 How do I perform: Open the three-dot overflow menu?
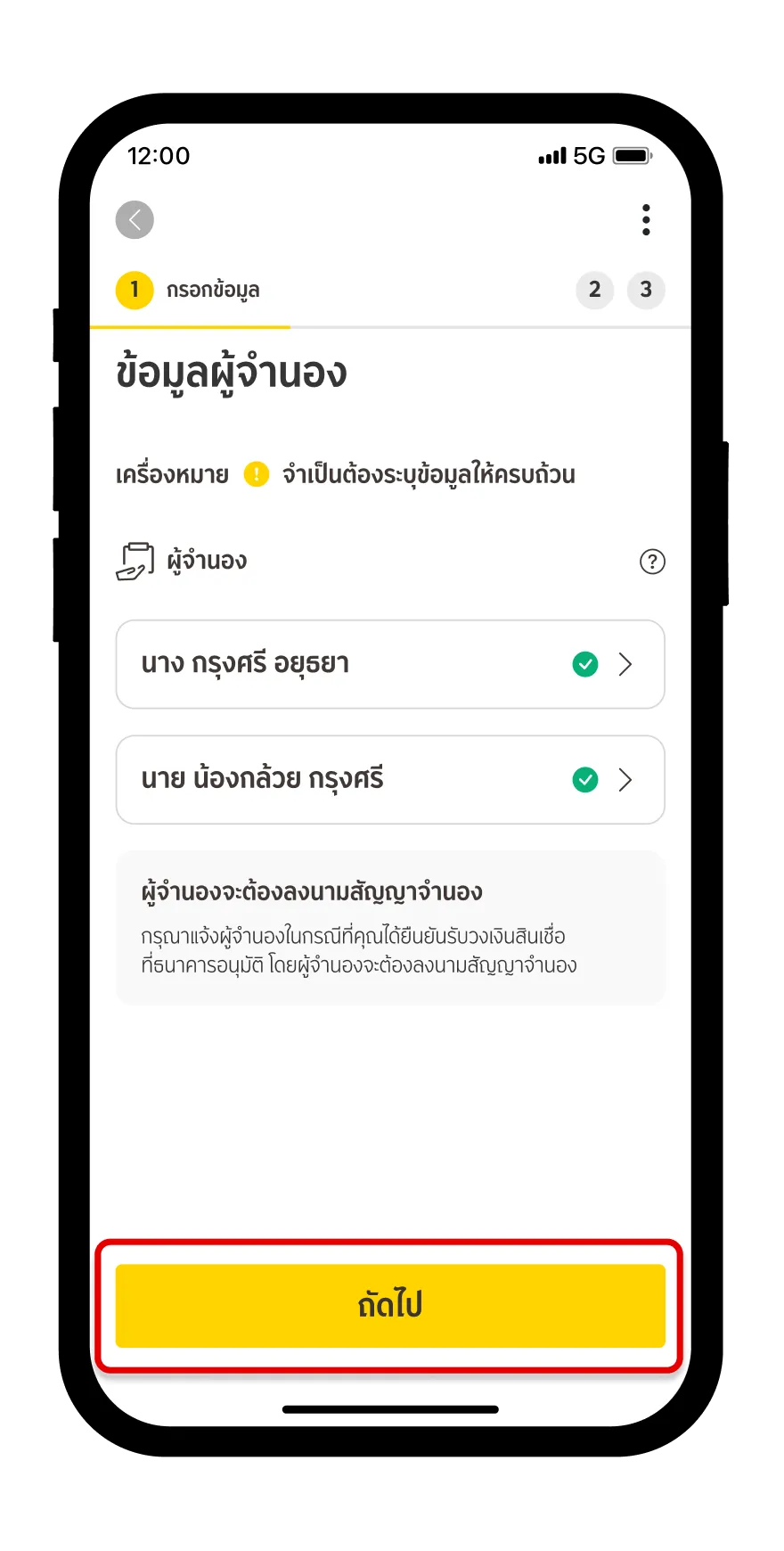coord(646,220)
